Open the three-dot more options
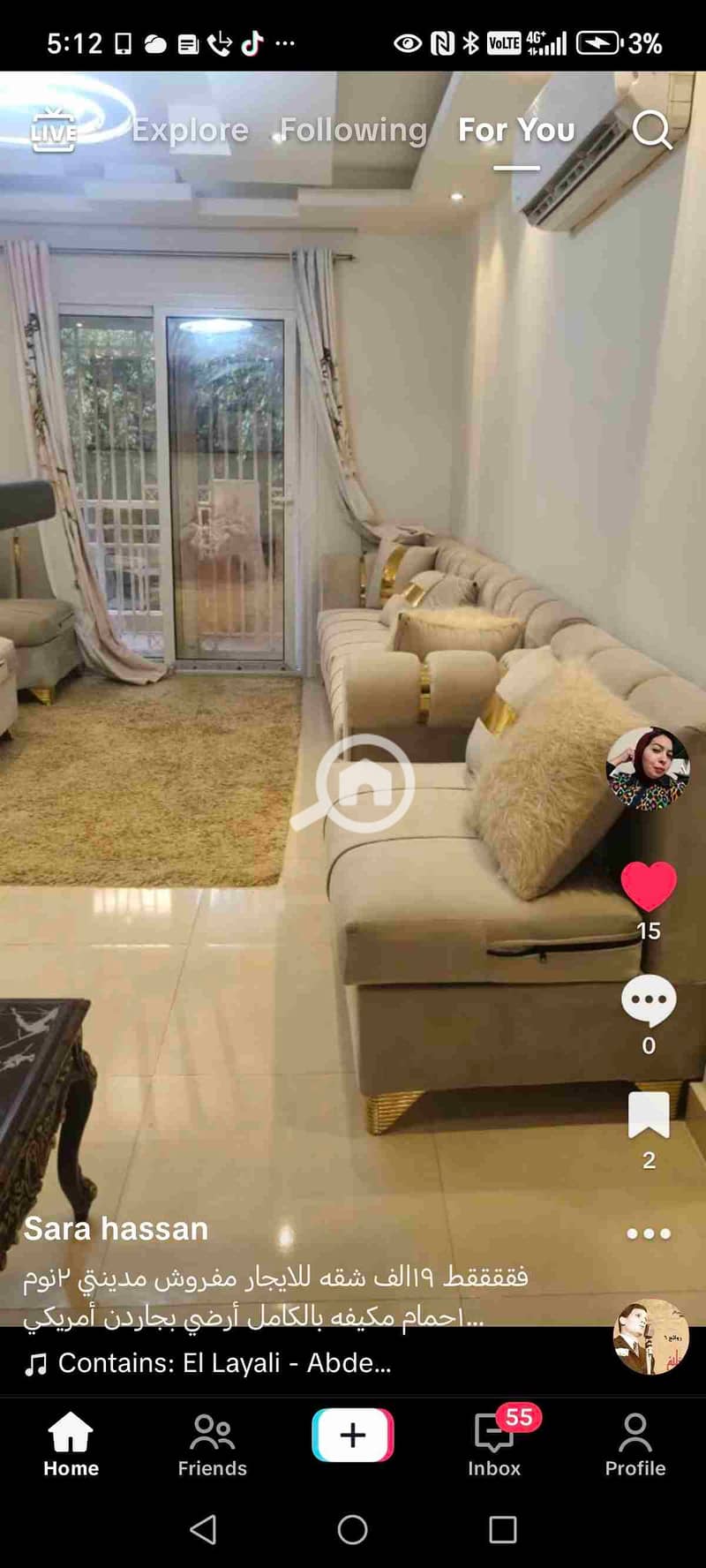 [x=649, y=1233]
